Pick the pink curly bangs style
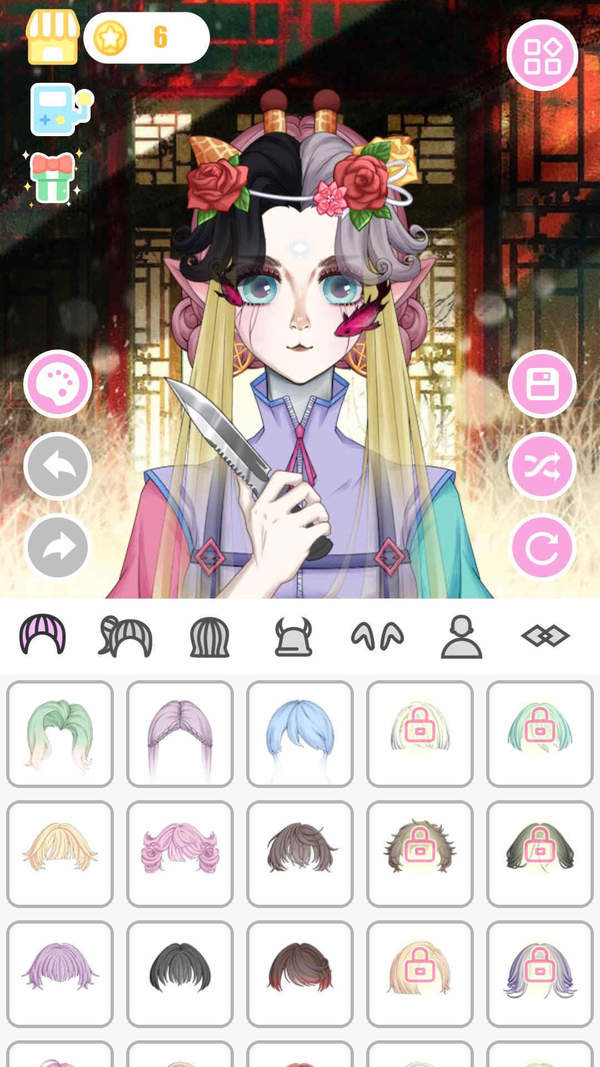The width and height of the screenshot is (600, 1067). (180, 854)
